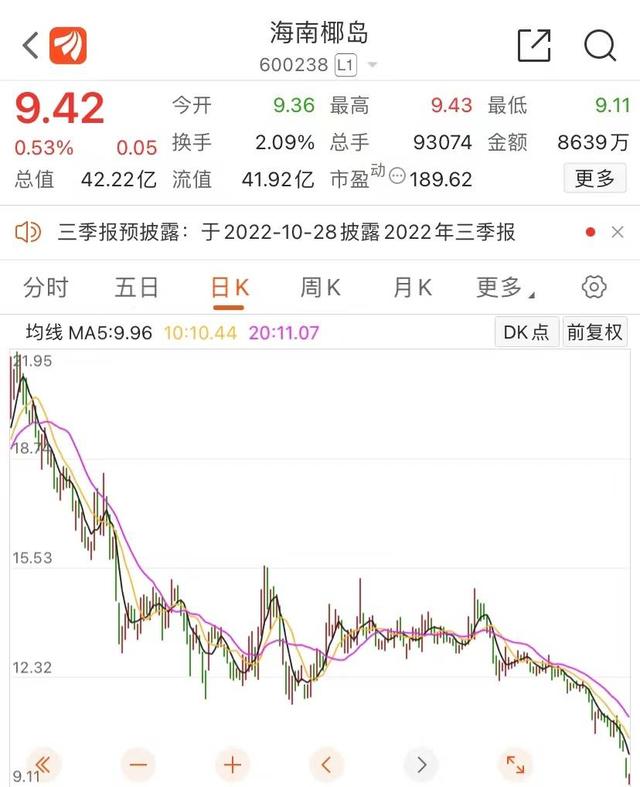Image resolution: width=640 pixels, height=787 pixels.
Task: Move the chart one step left
Action: tap(326, 765)
